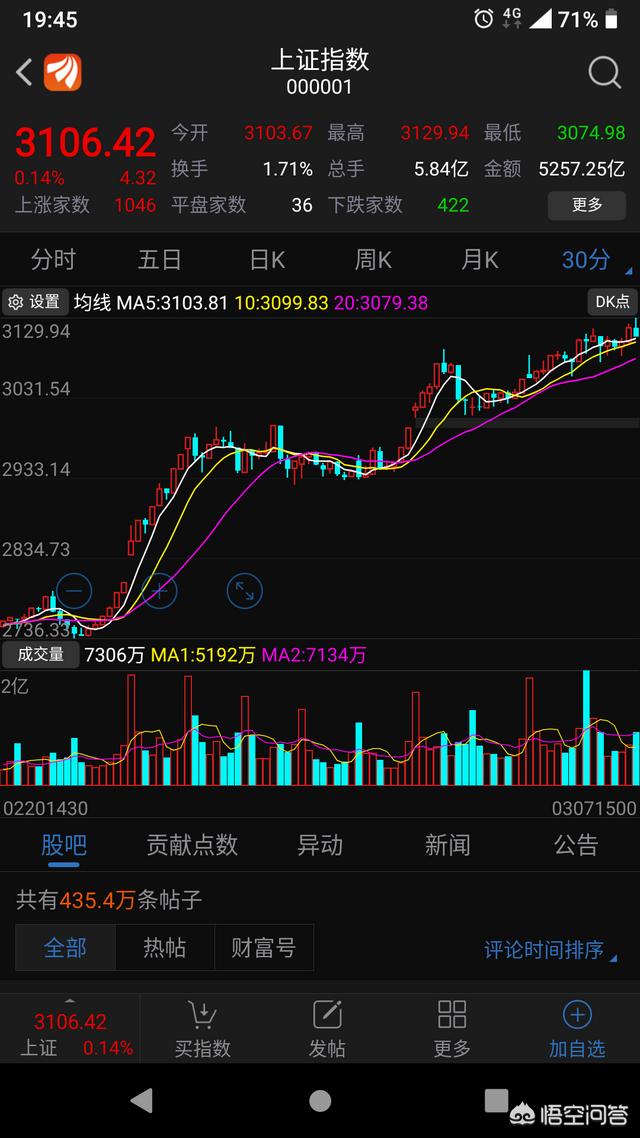Viewport: 640px width, 1138px height.
Task: Zoom out the chart with minus icon
Action: pyautogui.click(x=75, y=591)
